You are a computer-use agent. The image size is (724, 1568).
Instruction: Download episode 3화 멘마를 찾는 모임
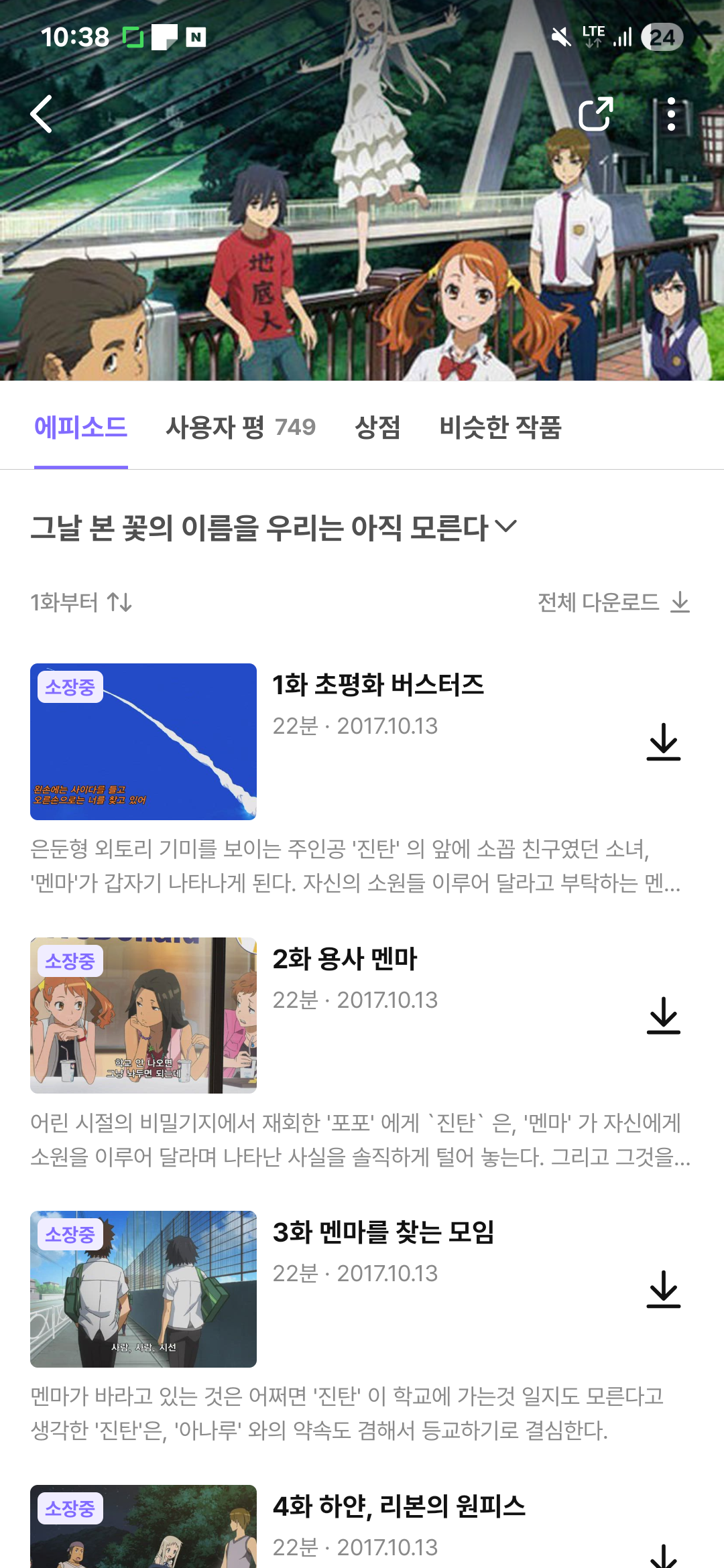coord(663,1289)
